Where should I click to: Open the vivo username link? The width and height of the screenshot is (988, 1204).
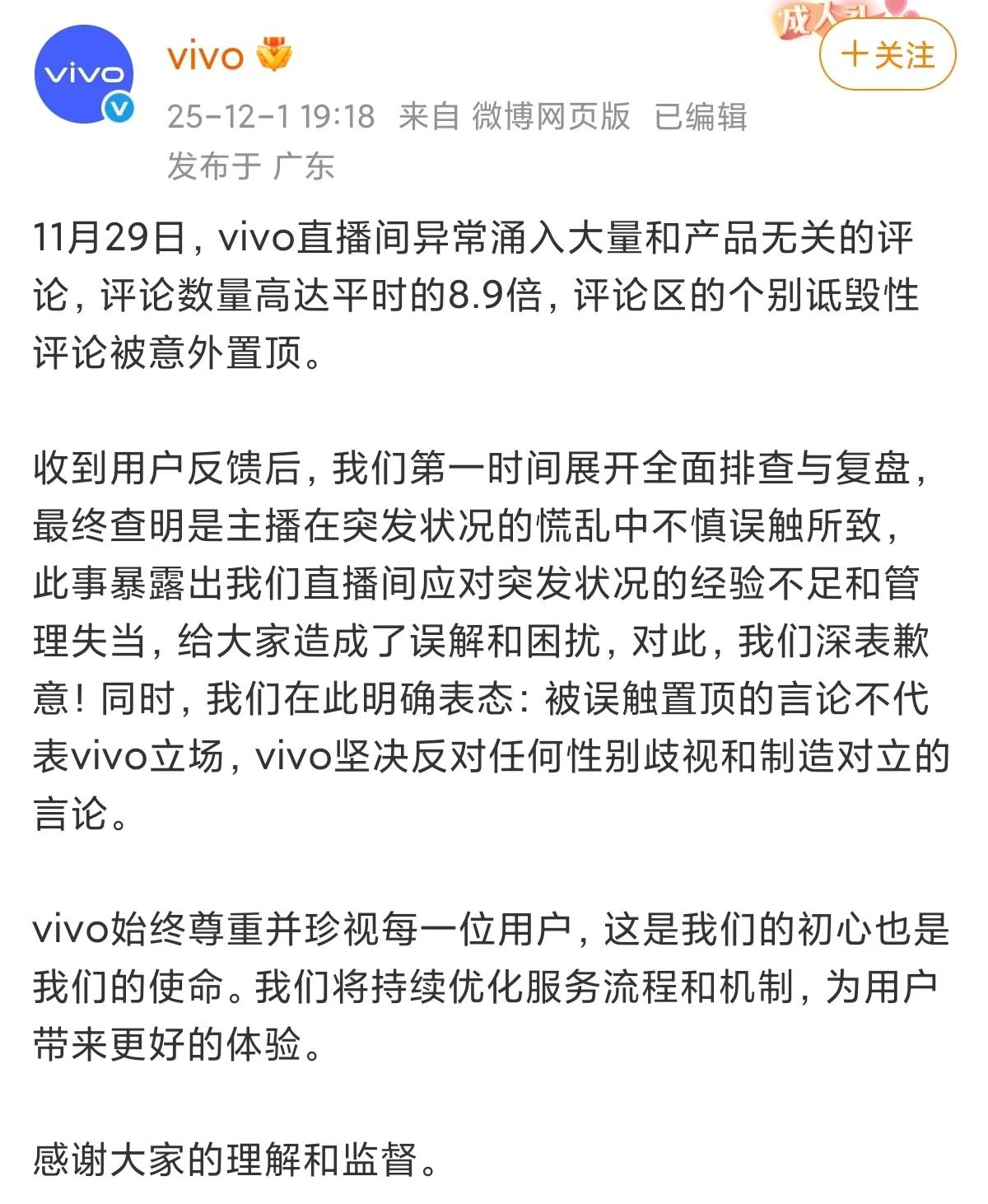coord(206,57)
